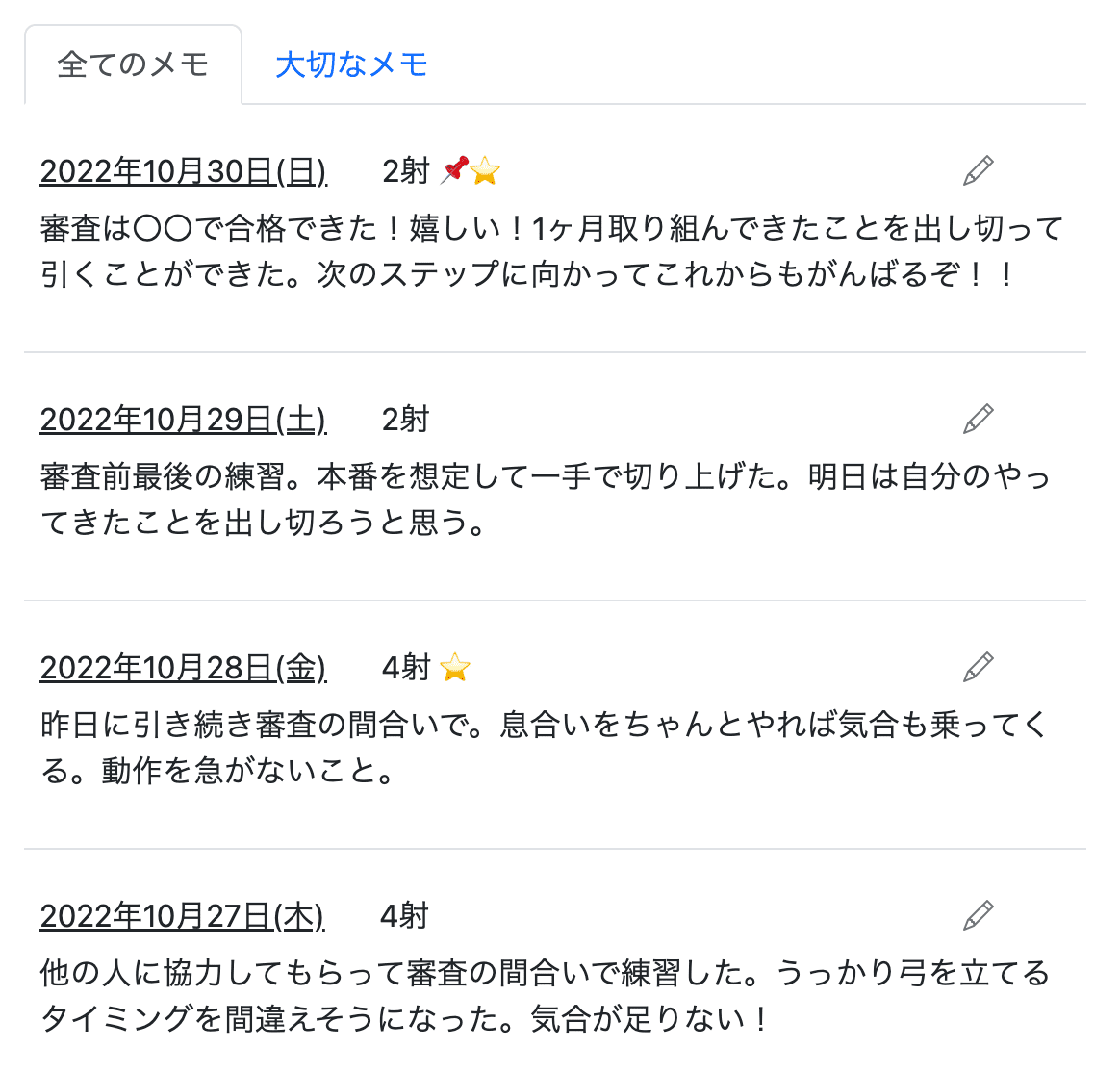Tap the pencil icon for 2022年10月29日(土)
This screenshot has height=1073, width=1120.
point(978,420)
